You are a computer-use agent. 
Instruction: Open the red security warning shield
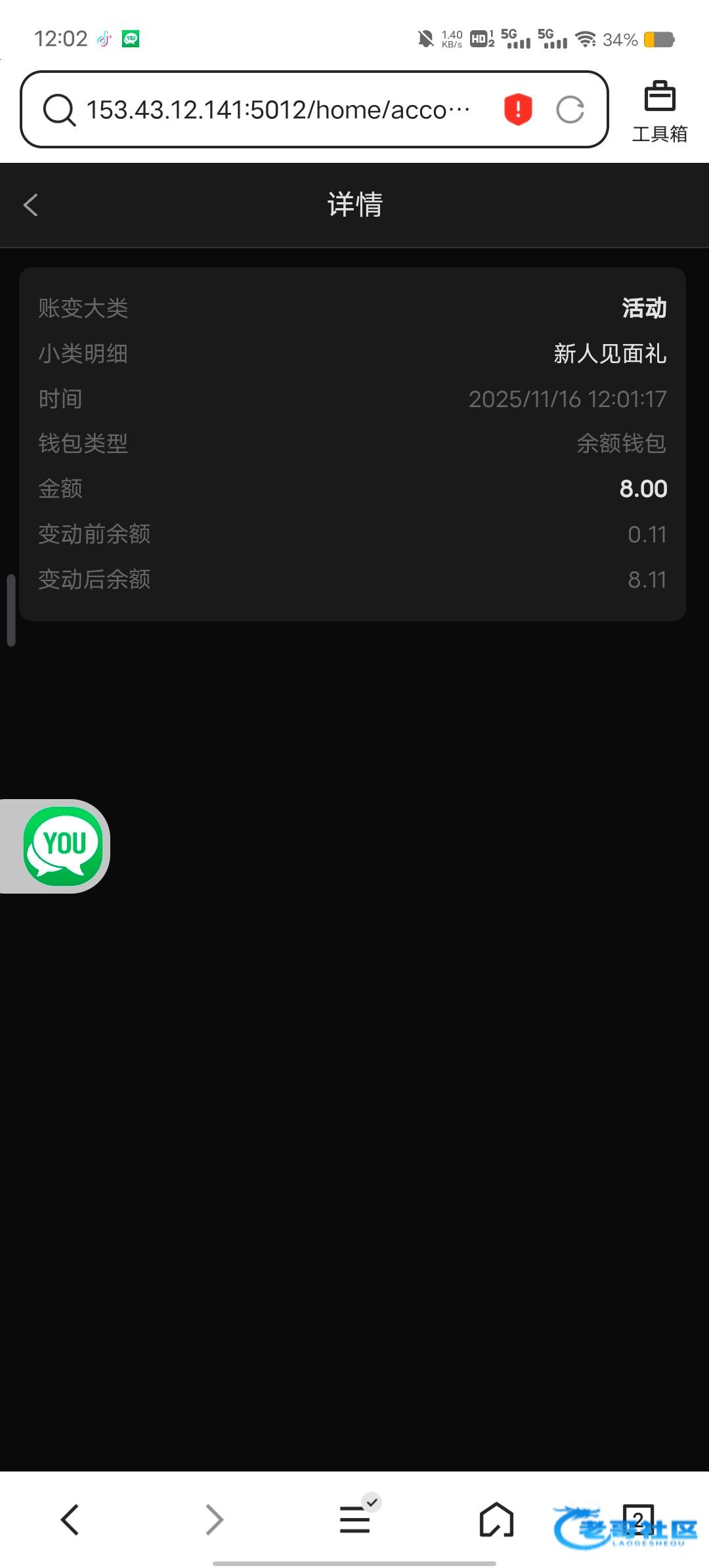point(517,110)
